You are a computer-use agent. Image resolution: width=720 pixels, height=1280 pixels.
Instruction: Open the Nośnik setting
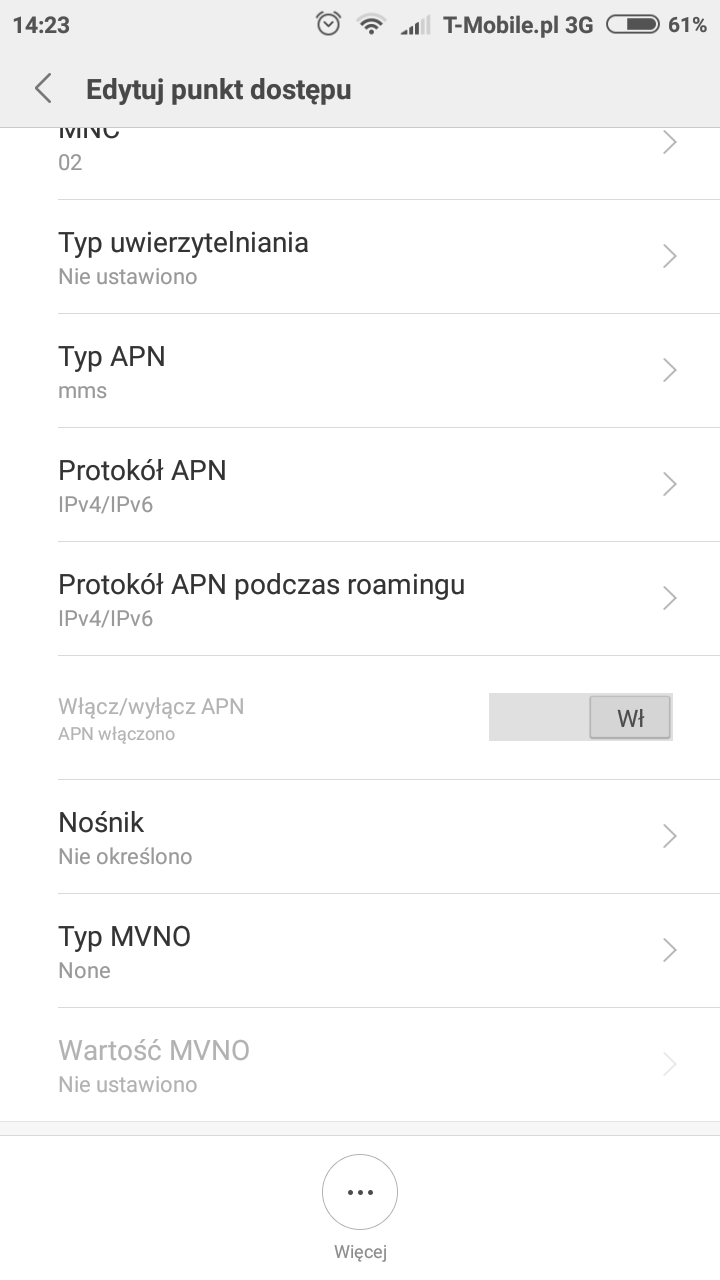click(x=360, y=837)
